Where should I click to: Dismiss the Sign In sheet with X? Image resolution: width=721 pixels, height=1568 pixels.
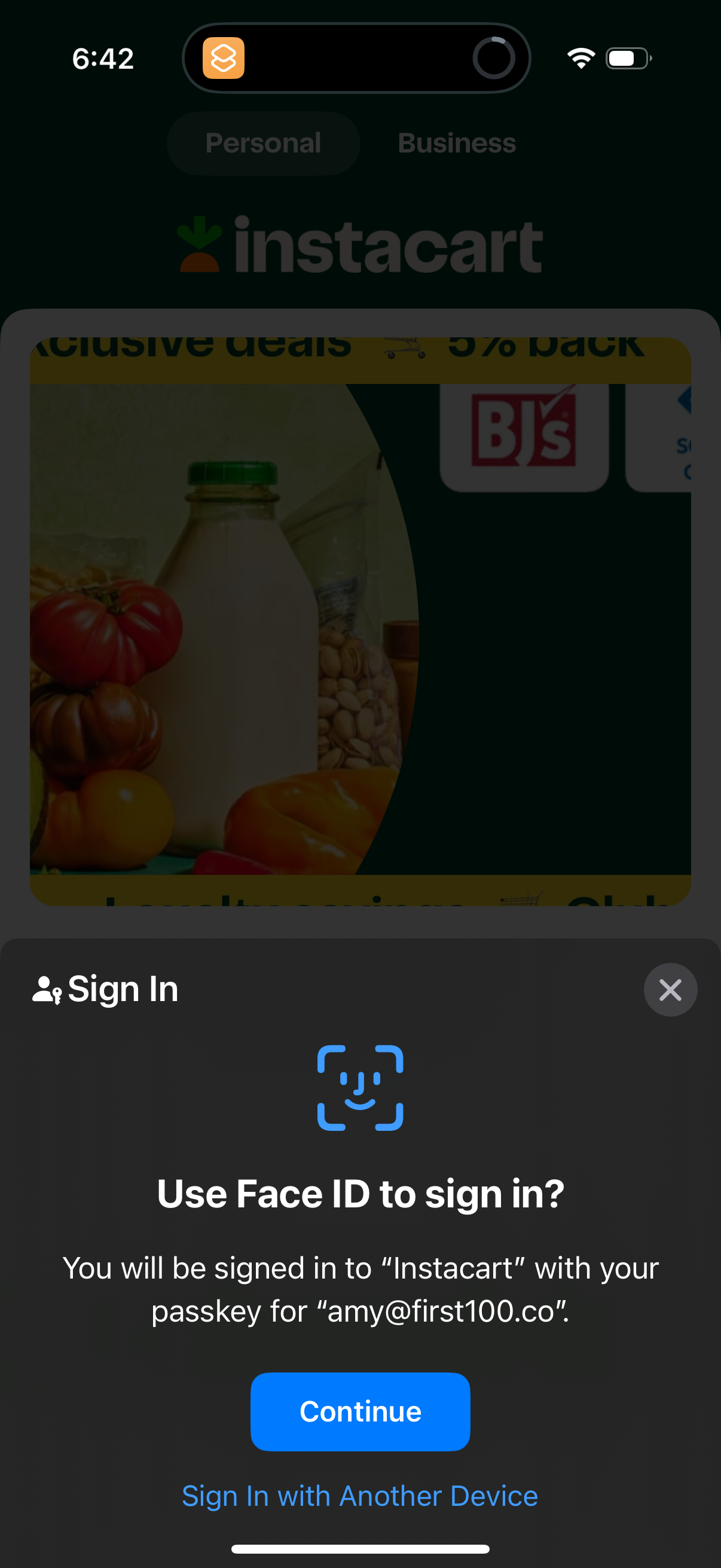tap(670, 989)
